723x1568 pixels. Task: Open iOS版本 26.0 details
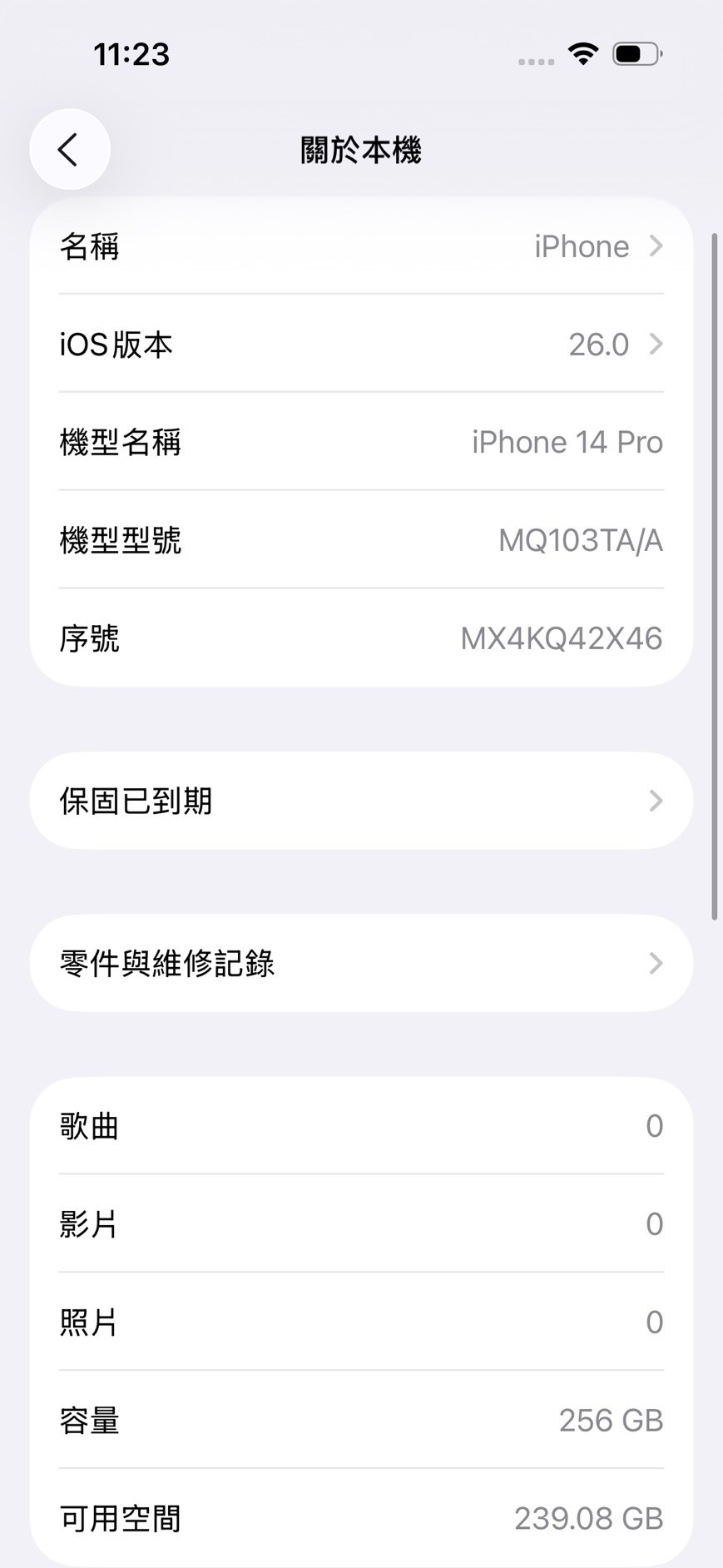click(x=361, y=344)
